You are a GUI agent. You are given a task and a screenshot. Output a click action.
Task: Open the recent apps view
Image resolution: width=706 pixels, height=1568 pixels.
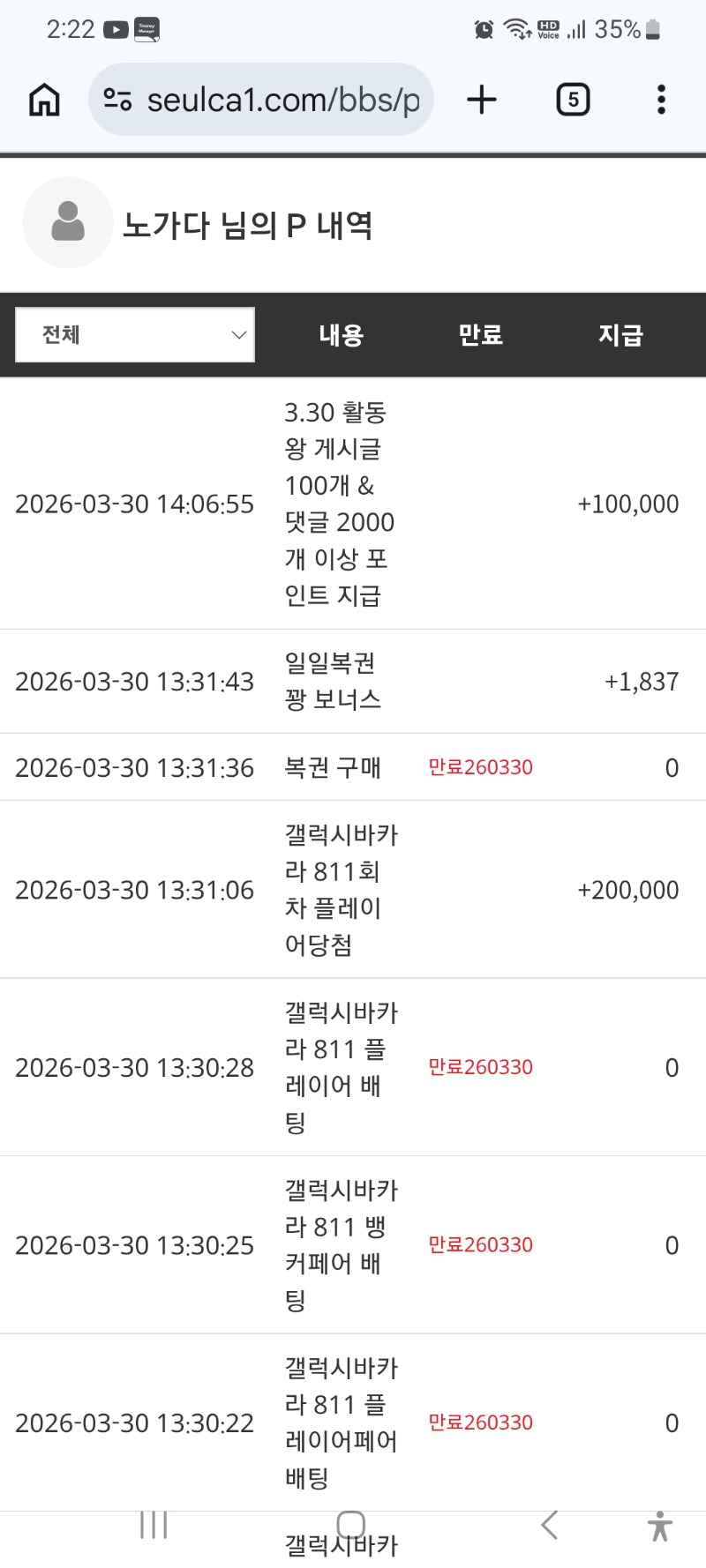154,1525
